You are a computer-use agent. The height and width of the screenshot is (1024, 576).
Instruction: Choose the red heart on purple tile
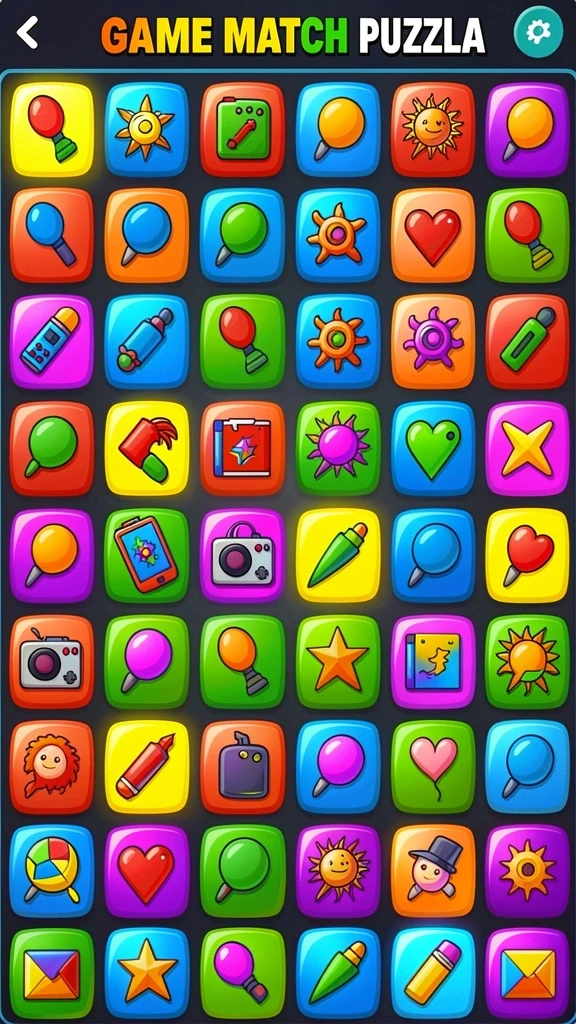coord(147,870)
